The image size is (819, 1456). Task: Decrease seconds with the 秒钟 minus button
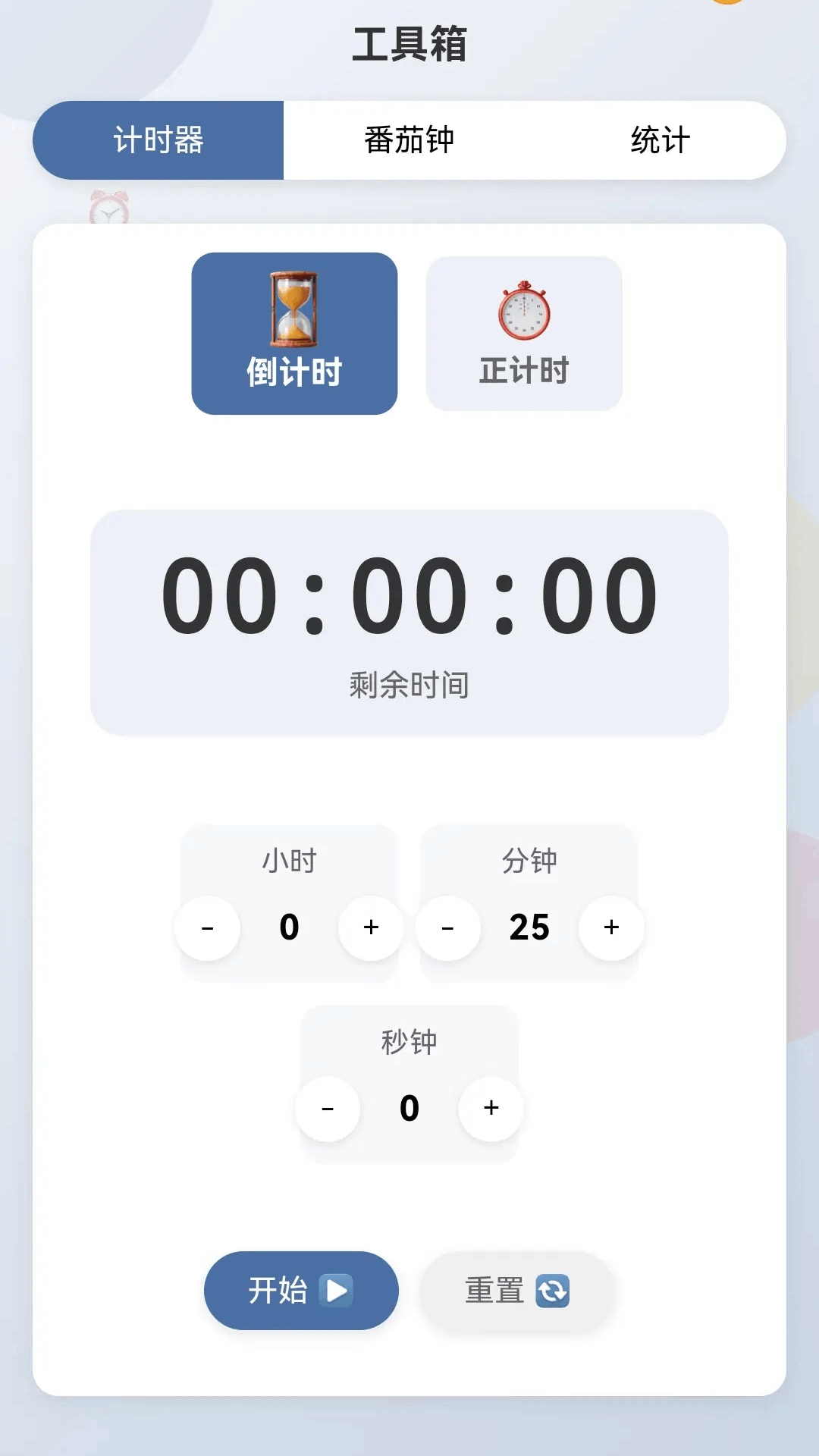click(x=328, y=1109)
